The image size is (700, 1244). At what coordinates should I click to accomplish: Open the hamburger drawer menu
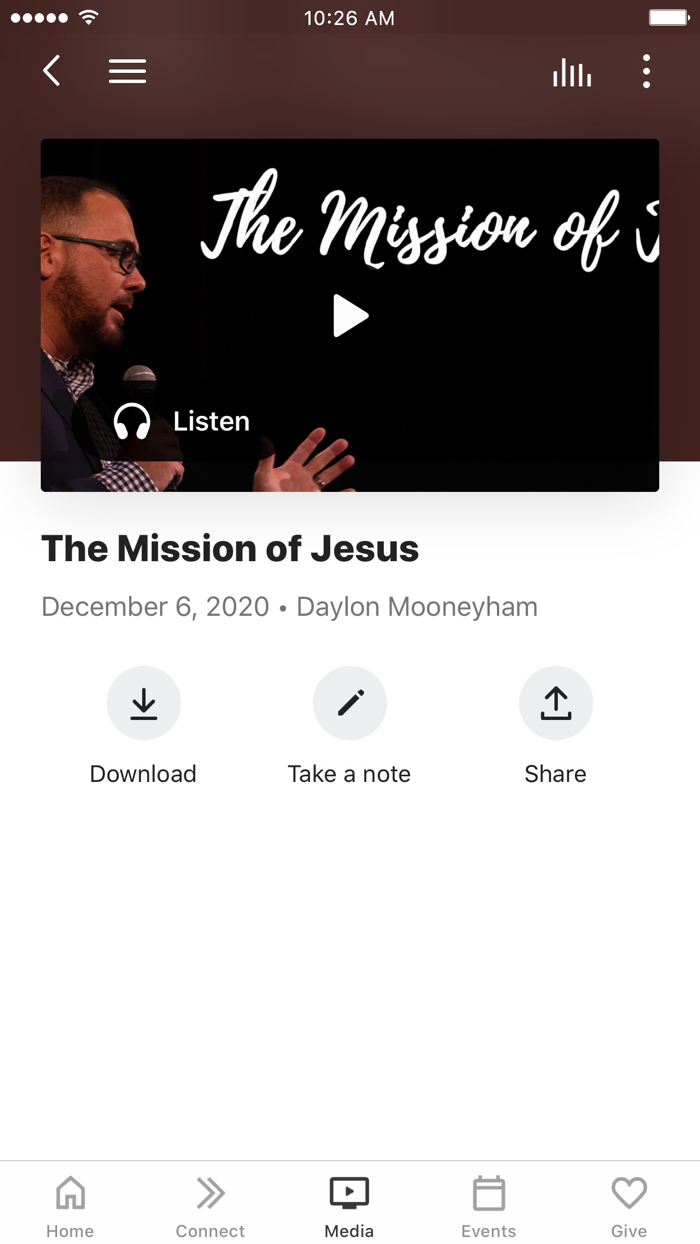[127, 71]
